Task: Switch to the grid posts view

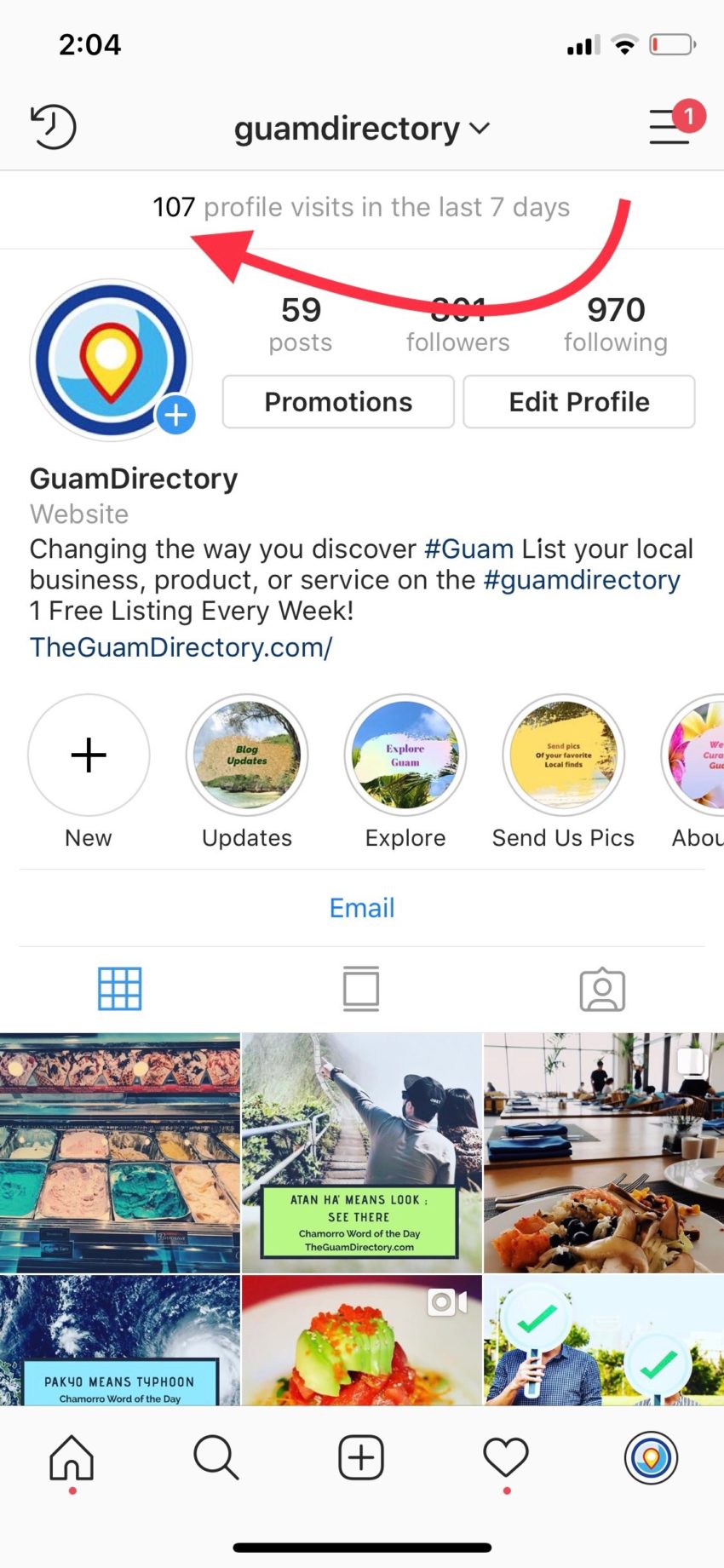Action: (x=120, y=989)
